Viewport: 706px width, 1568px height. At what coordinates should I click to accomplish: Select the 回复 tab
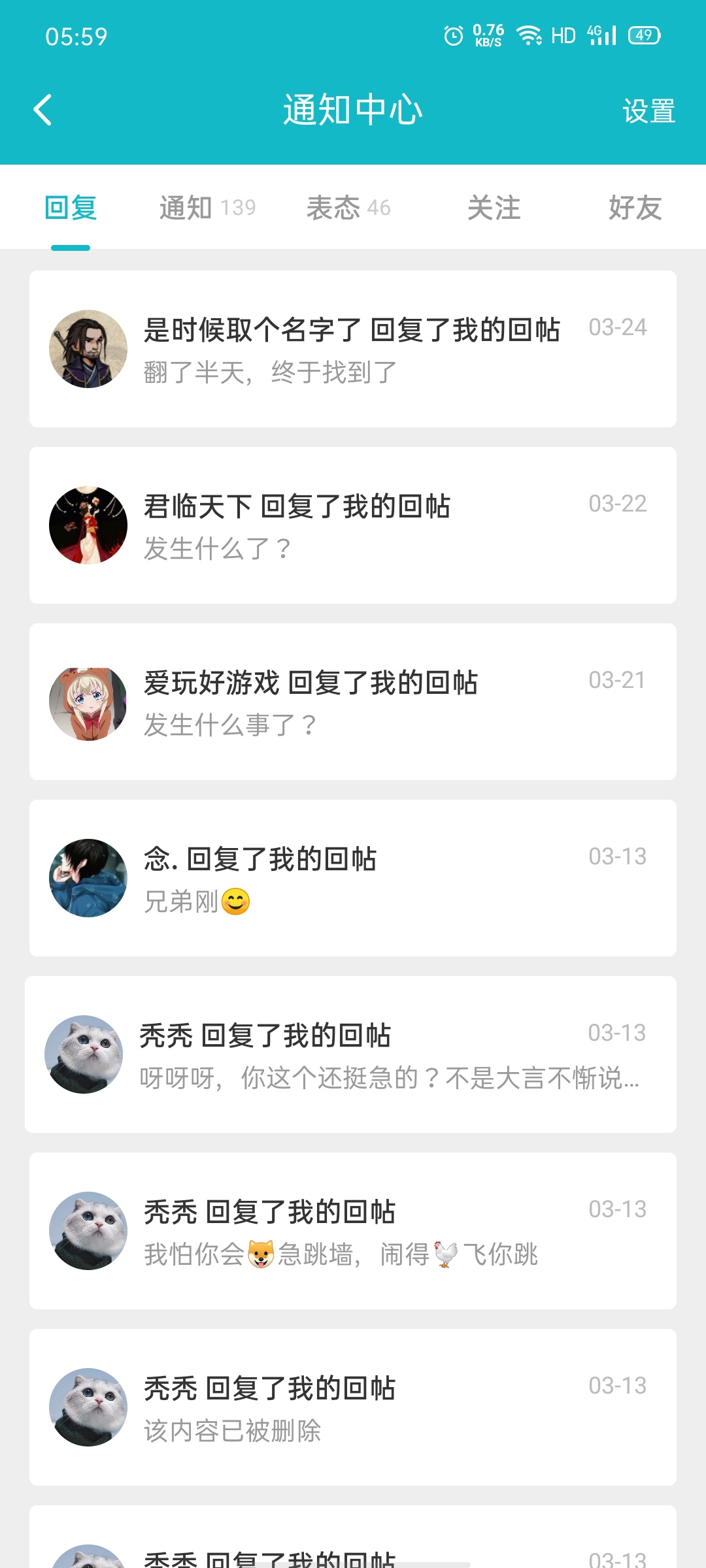tap(71, 208)
